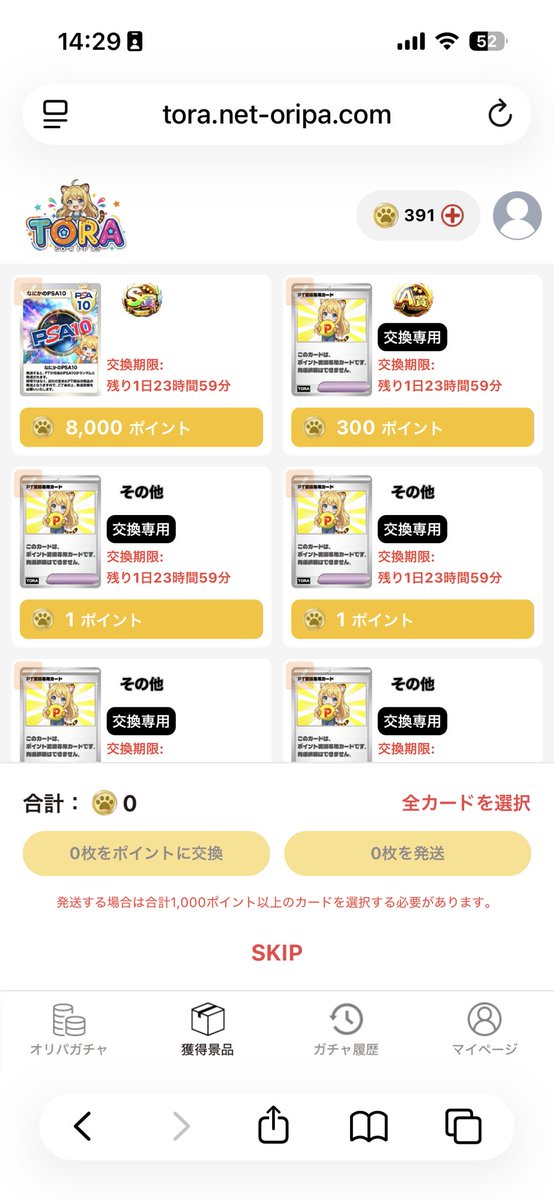Image resolution: width=554 pixels, height=1200 pixels.
Task: Go back in Safari
Action: (x=83, y=1126)
